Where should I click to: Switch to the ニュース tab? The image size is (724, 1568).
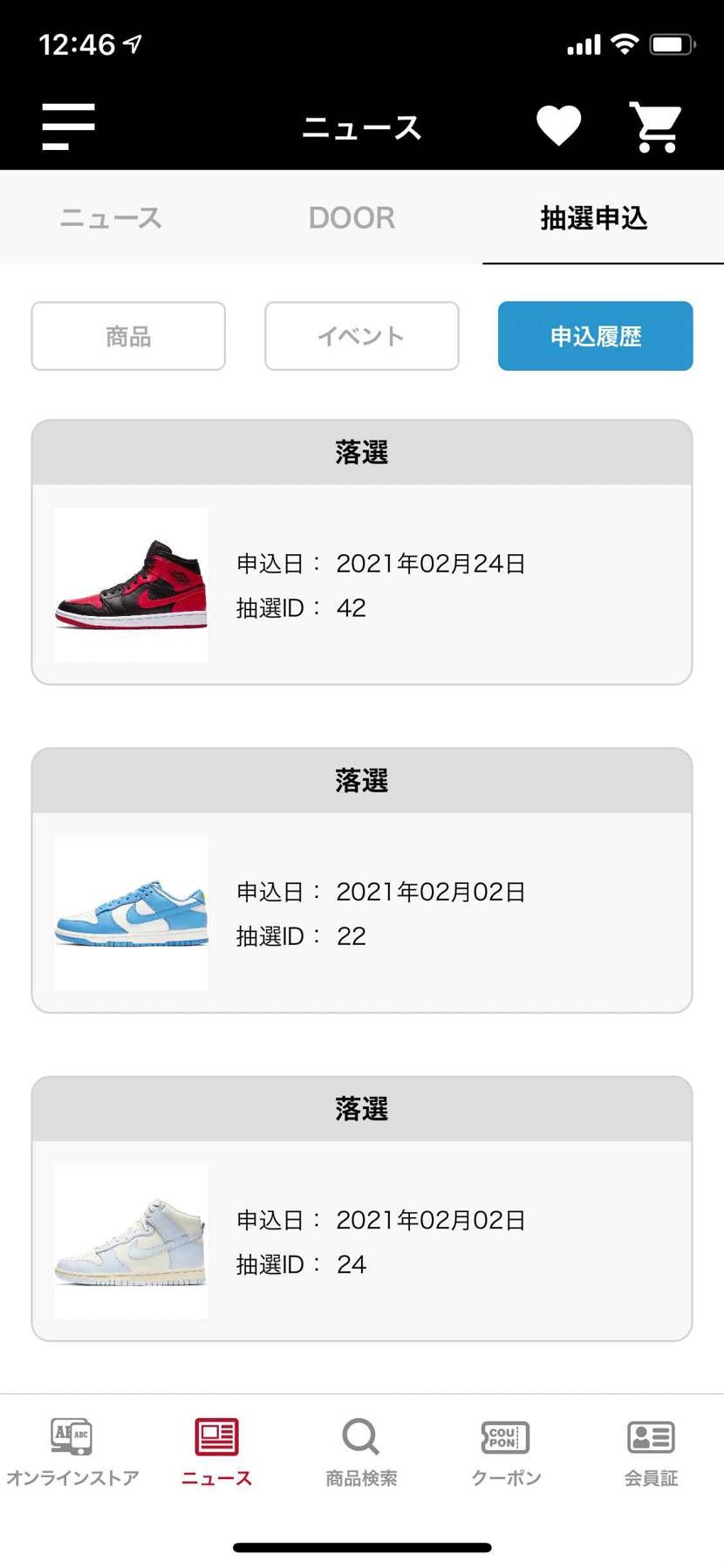click(109, 218)
